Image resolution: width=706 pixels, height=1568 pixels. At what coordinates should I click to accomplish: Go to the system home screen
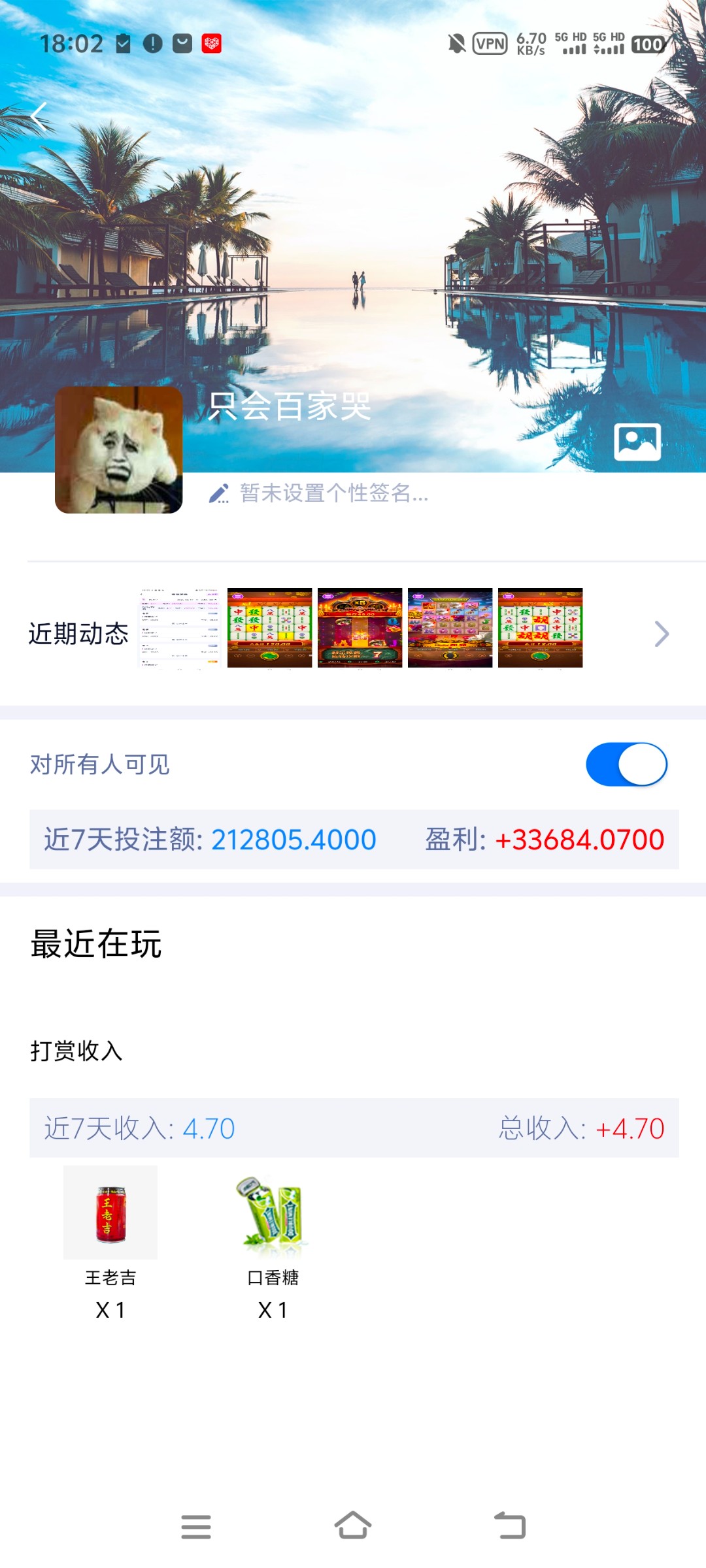(x=353, y=1526)
